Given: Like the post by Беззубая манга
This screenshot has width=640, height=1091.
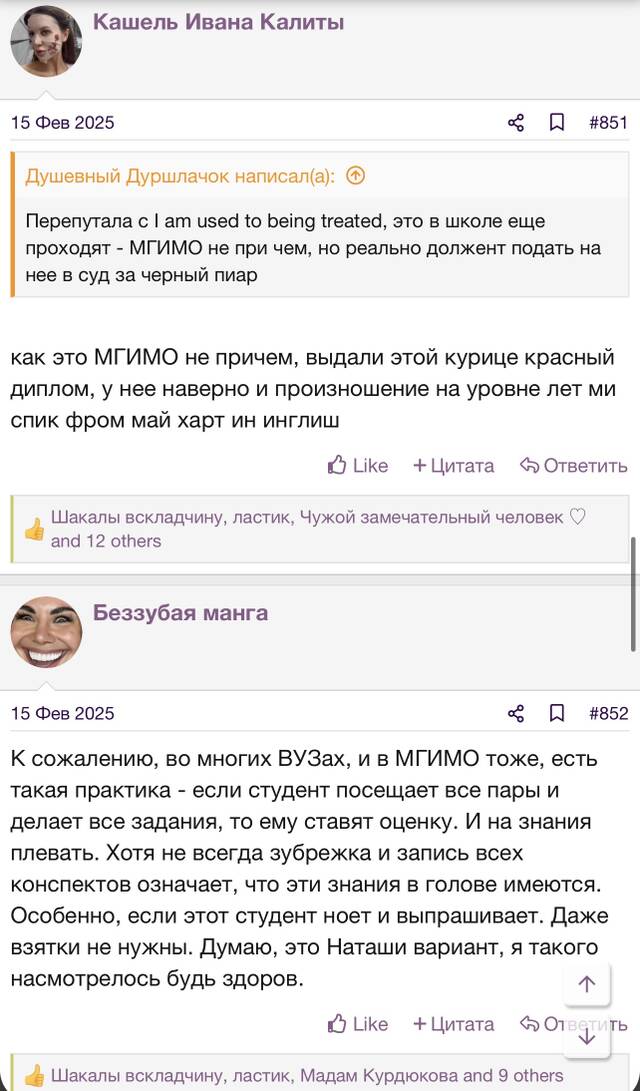Looking at the screenshot, I should pos(358,1024).
